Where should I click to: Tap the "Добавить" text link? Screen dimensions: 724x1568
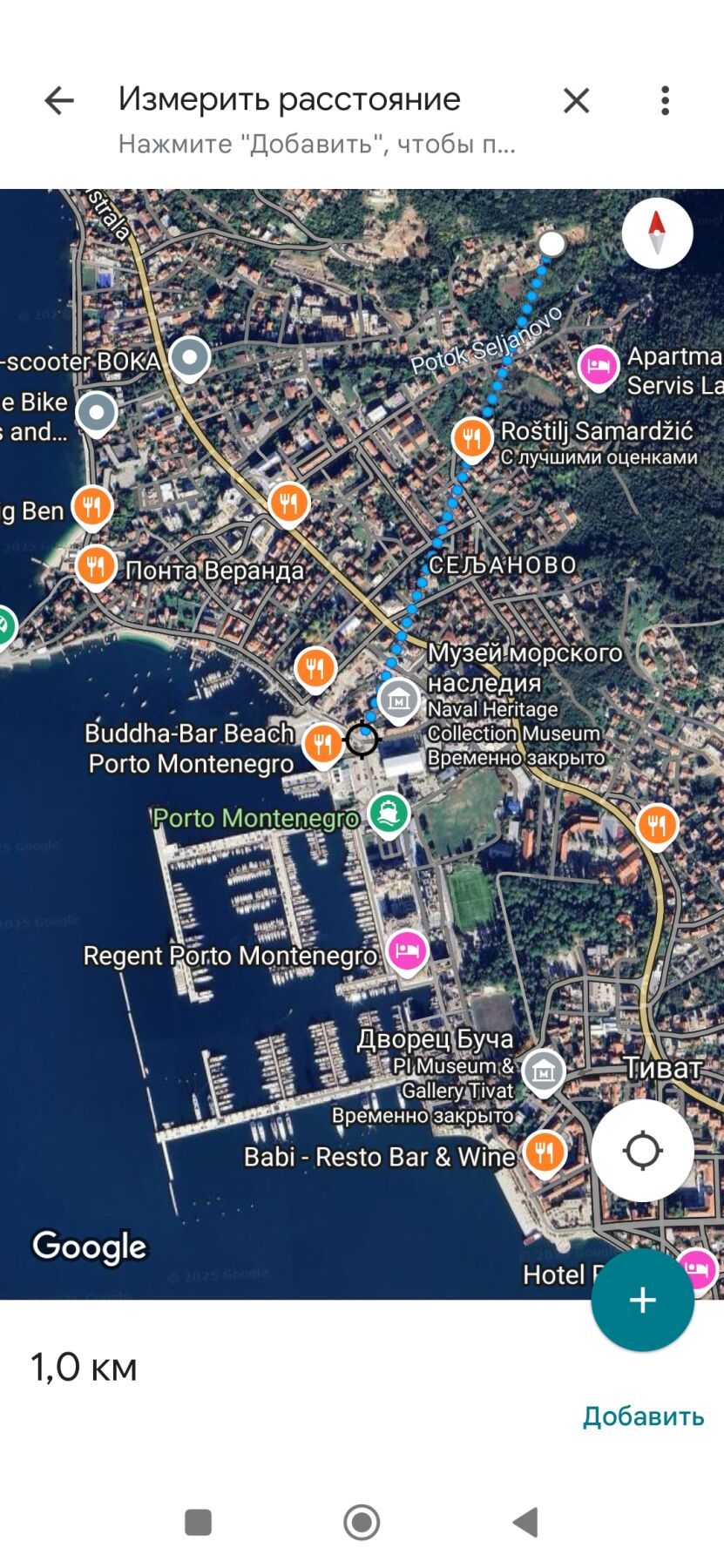coord(643,1416)
